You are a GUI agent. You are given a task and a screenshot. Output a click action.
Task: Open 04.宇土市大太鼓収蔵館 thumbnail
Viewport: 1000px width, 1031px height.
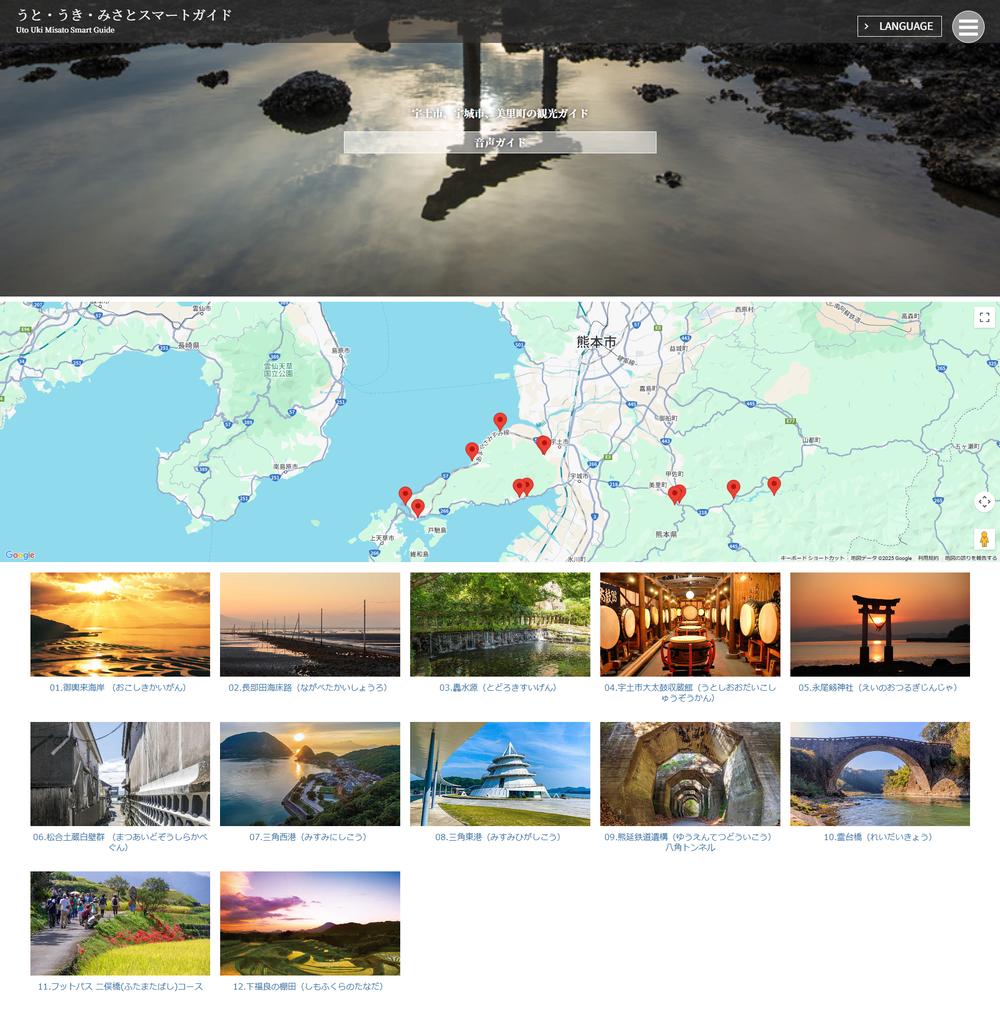(x=690, y=624)
